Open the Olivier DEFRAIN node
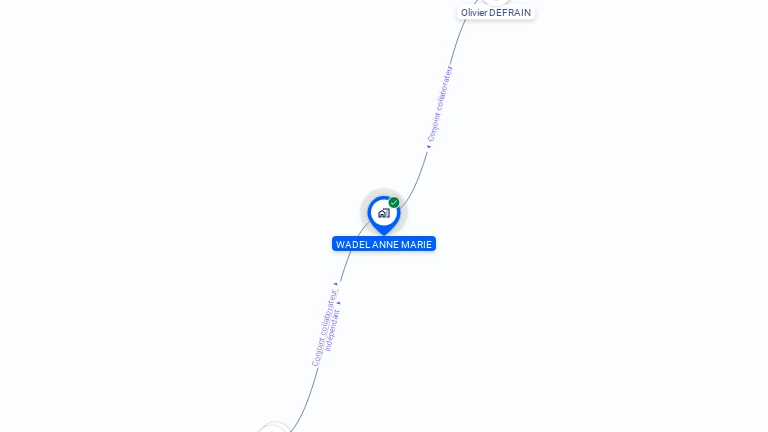768x432 pixels. [496, 12]
